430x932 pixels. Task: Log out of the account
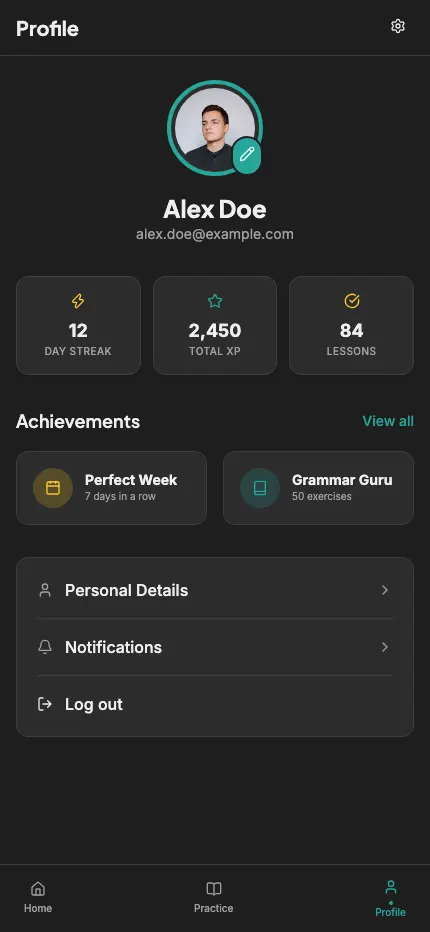pos(215,704)
